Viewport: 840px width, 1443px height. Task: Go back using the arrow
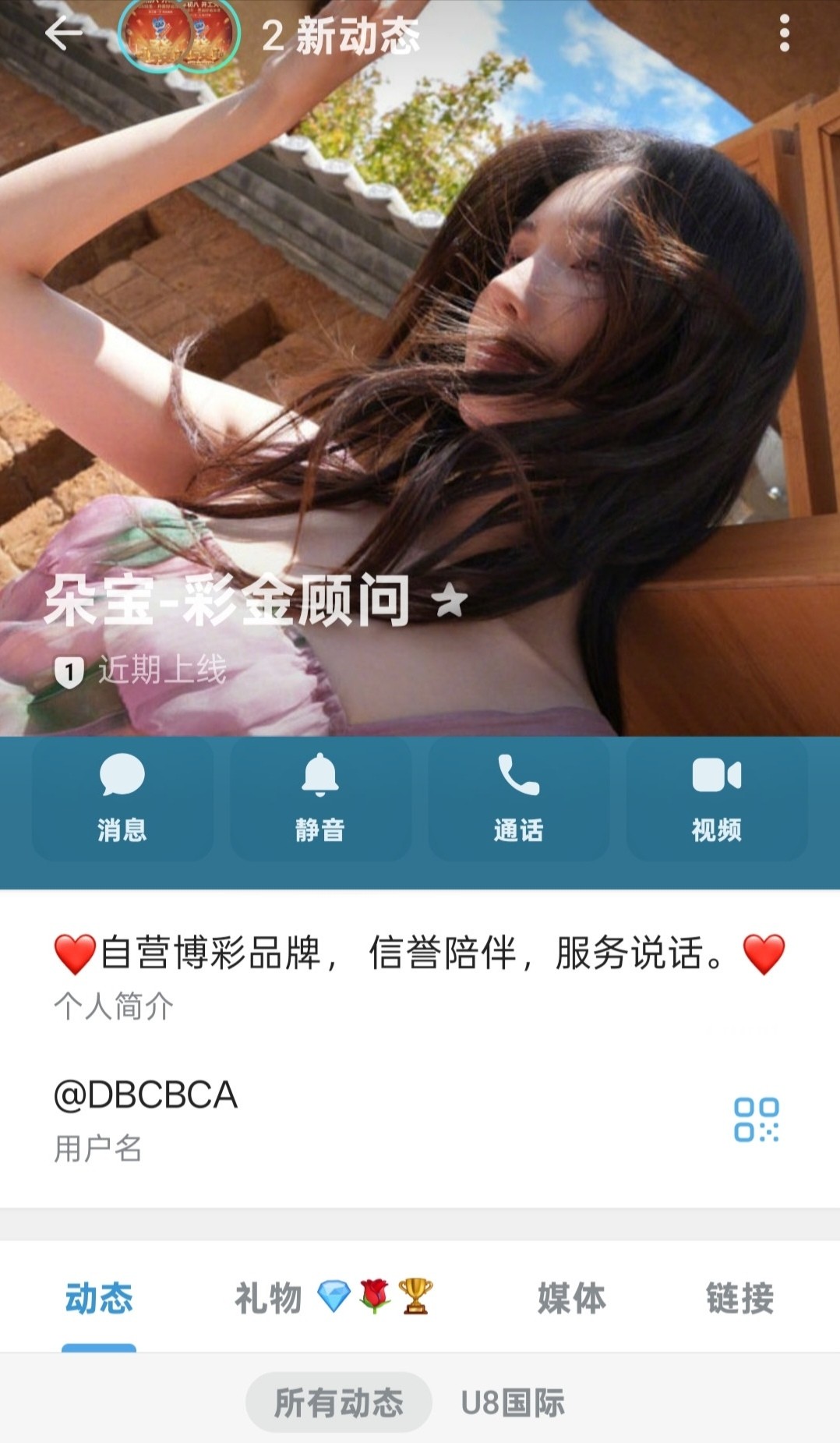click(x=64, y=34)
